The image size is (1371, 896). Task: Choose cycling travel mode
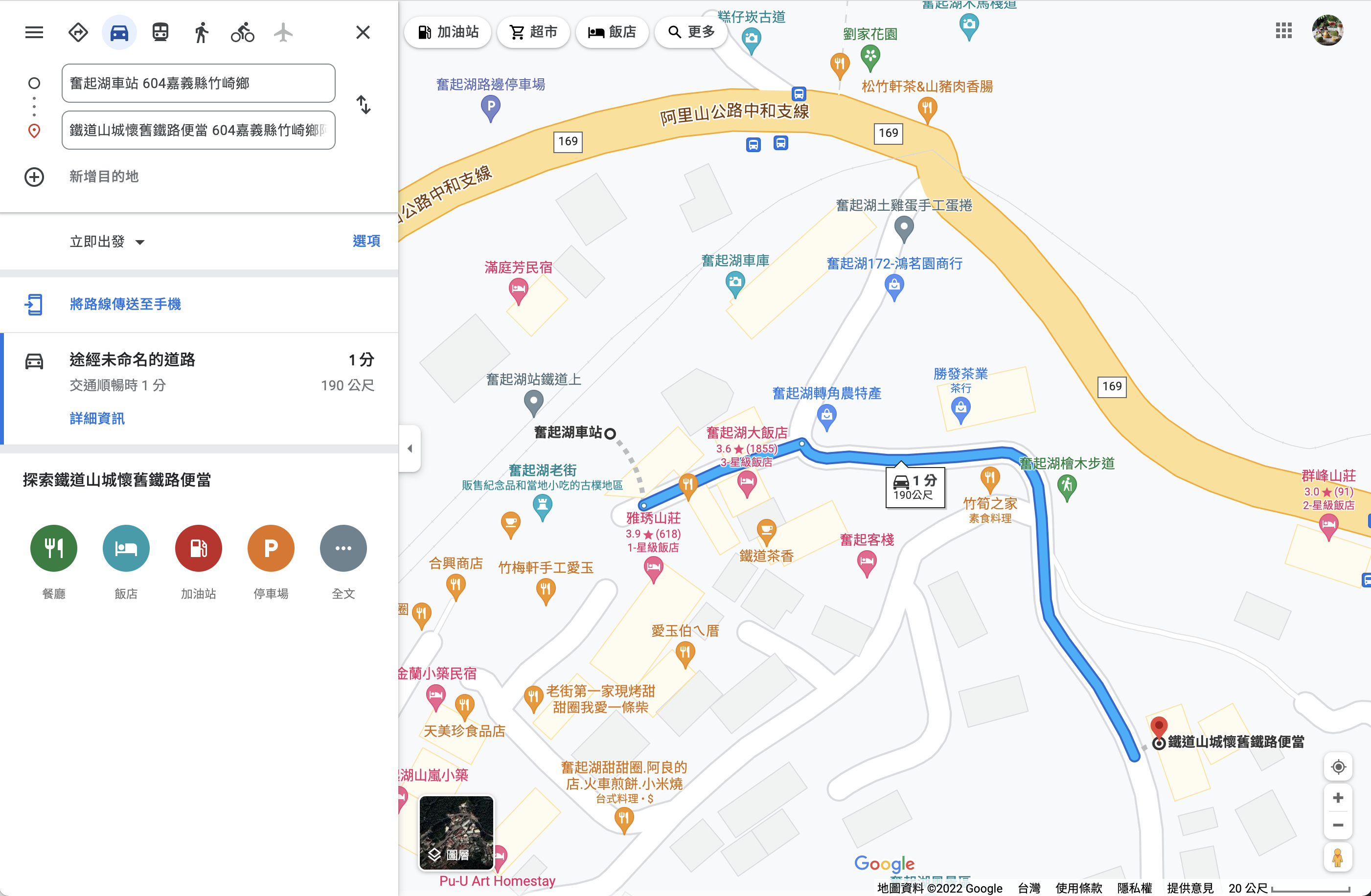(242, 32)
